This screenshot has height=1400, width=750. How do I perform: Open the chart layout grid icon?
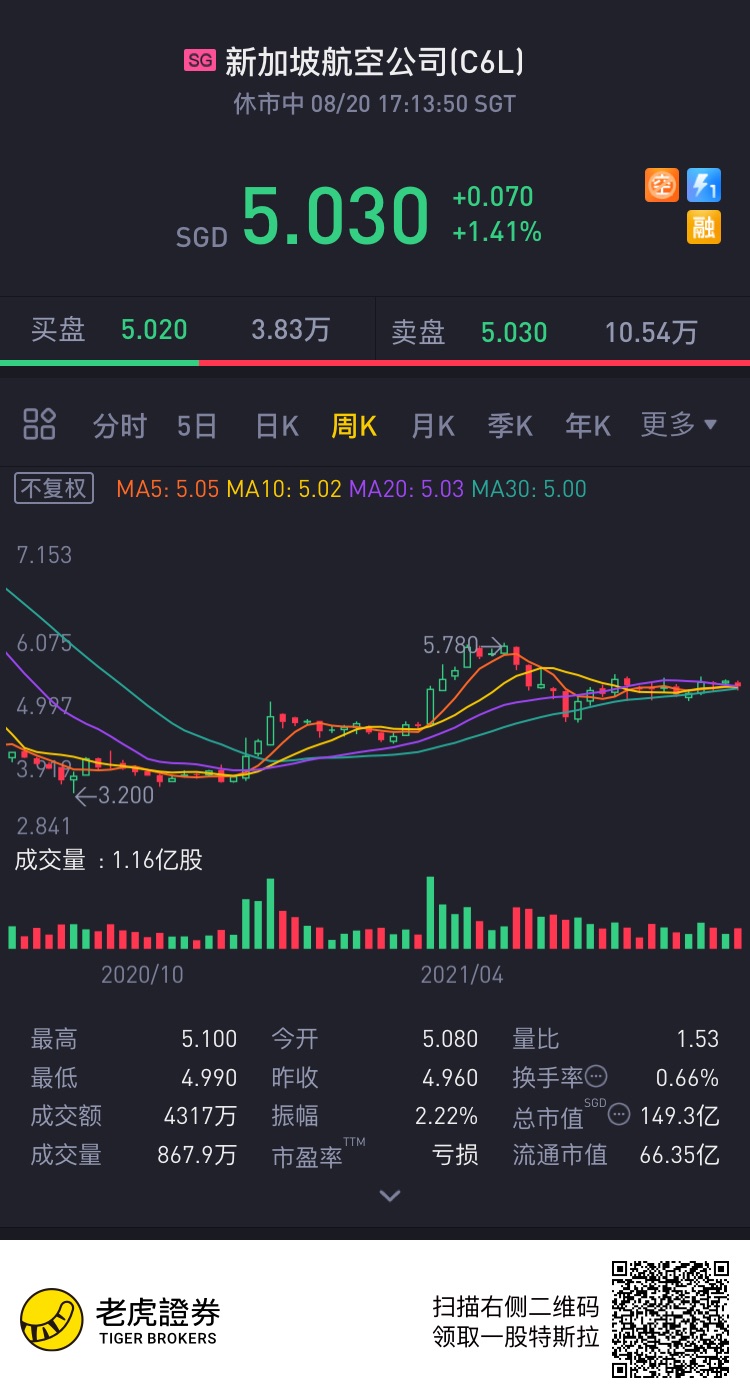pos(39,425)
